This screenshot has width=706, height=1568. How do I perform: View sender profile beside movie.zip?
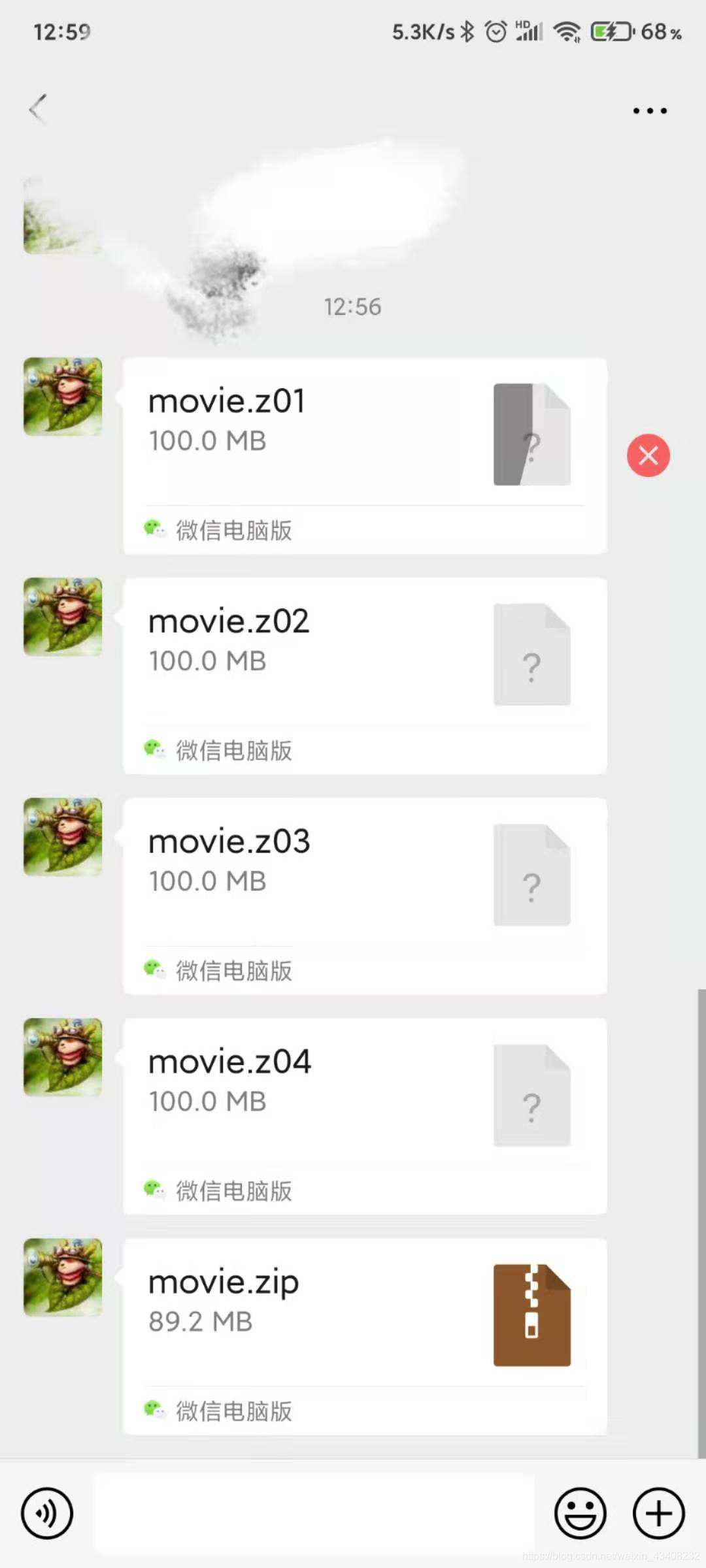tap(63, 1277)
